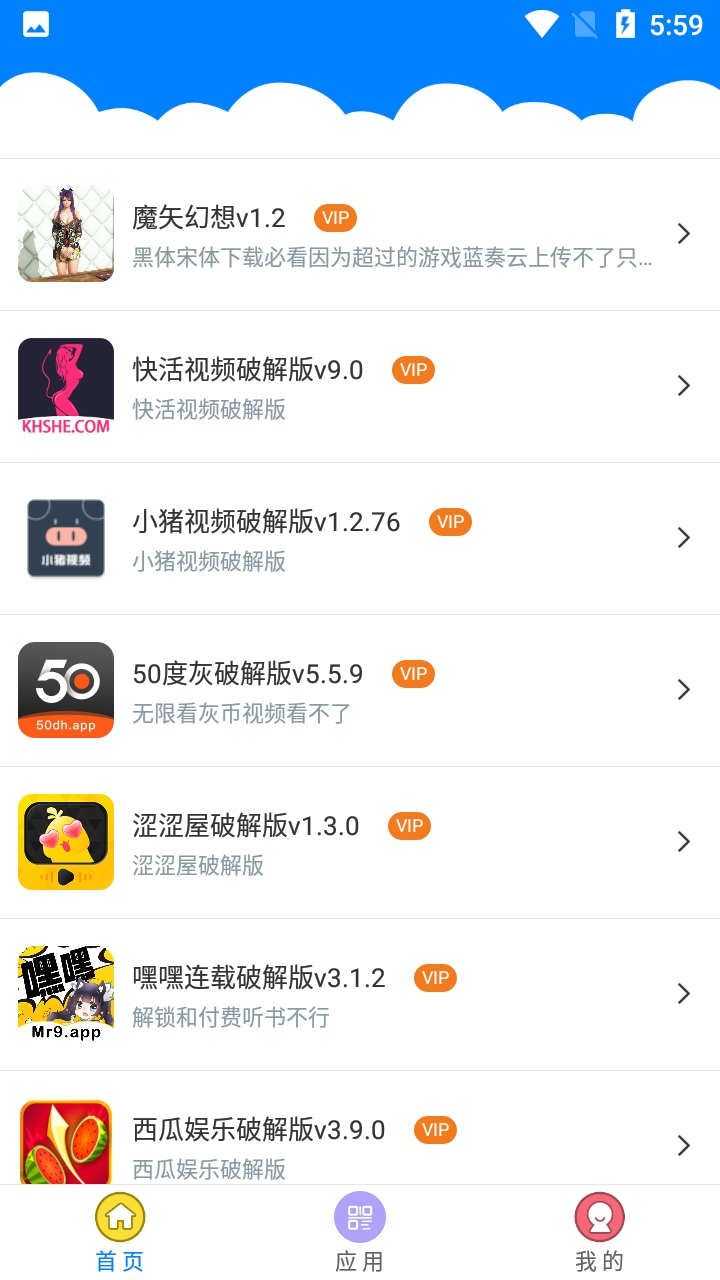The image size is (720, 1280).
Task: Select 小猪视频破解版v1.2.76 row
Action: pos(360,538)
